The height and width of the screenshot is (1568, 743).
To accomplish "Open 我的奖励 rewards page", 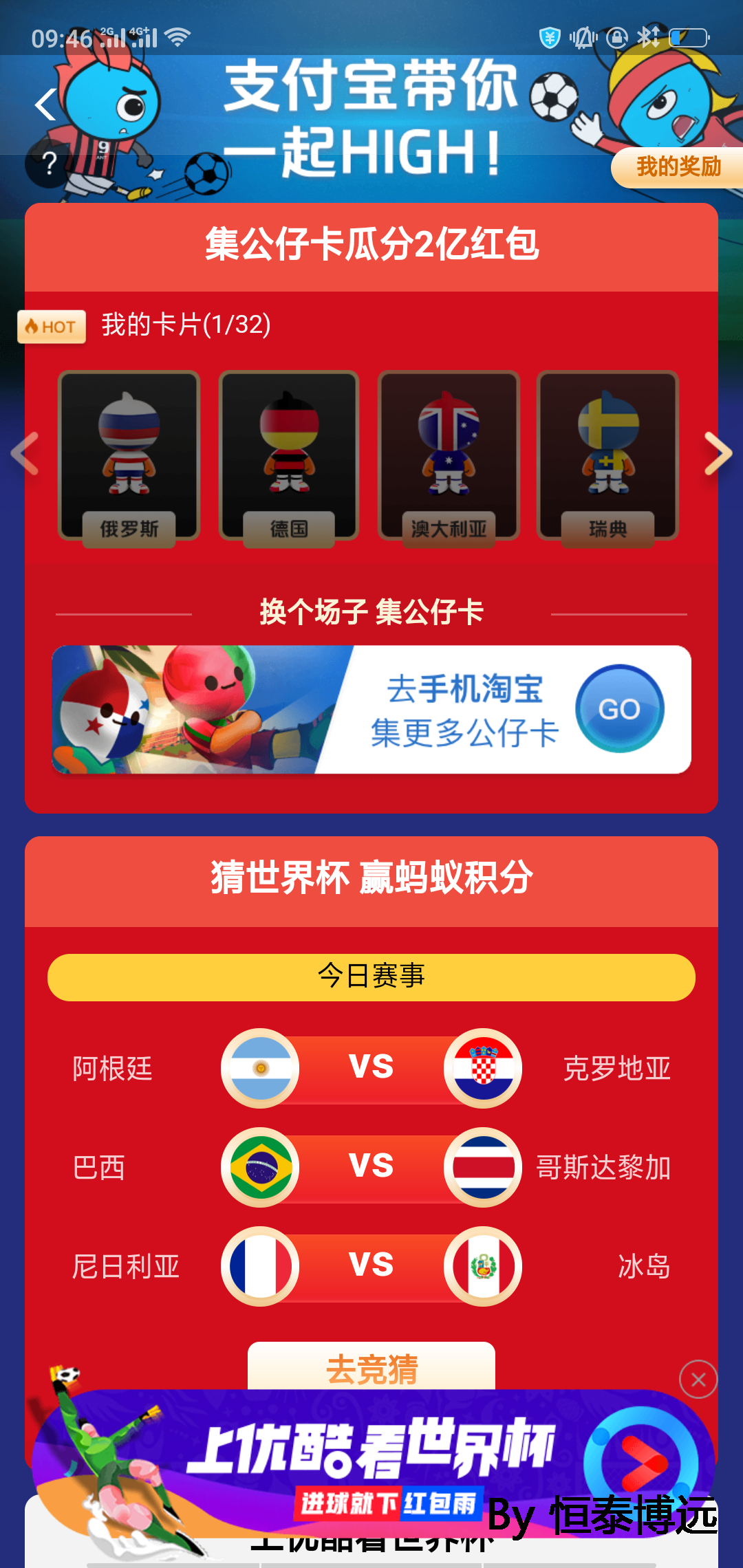I will point(678,166).
